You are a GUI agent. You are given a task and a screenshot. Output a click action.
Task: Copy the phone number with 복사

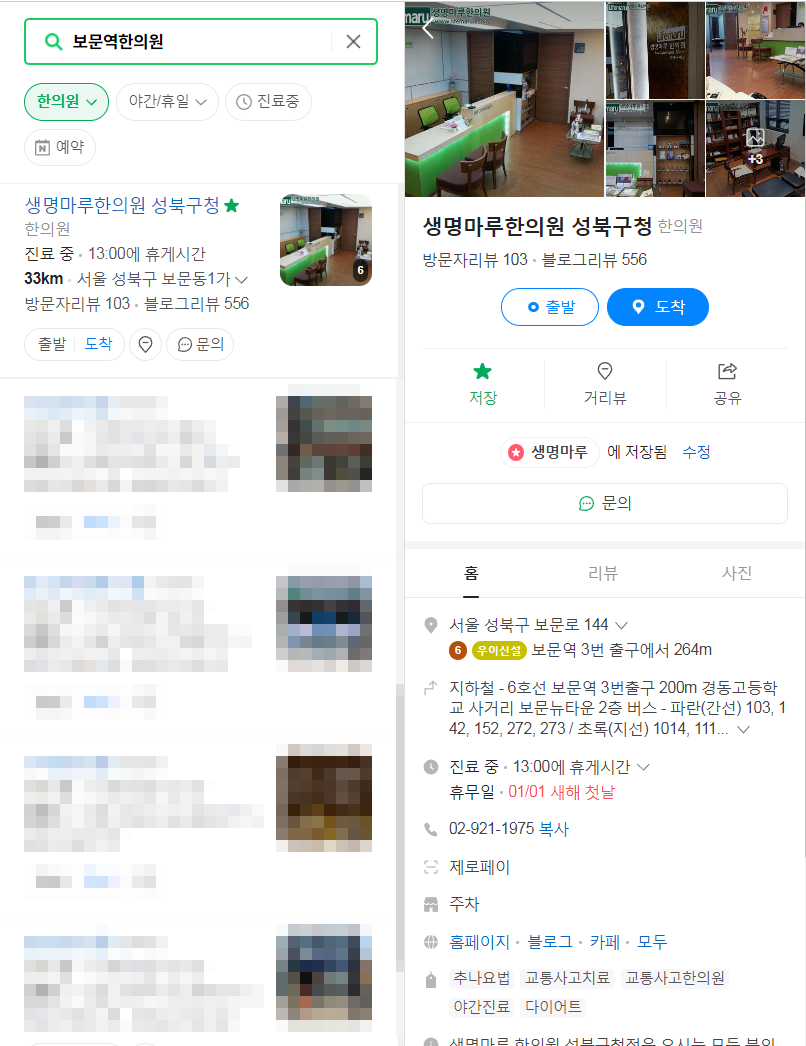click(x=553, y=829)
